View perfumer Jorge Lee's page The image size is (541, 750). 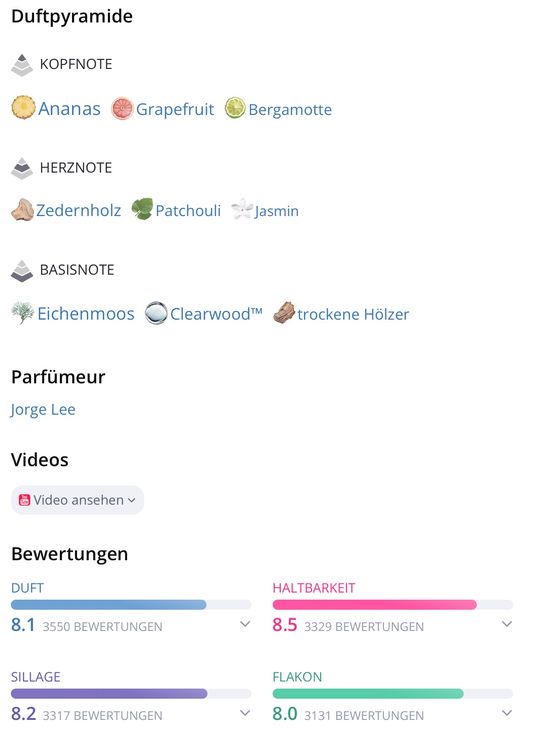tap(43, 409)
